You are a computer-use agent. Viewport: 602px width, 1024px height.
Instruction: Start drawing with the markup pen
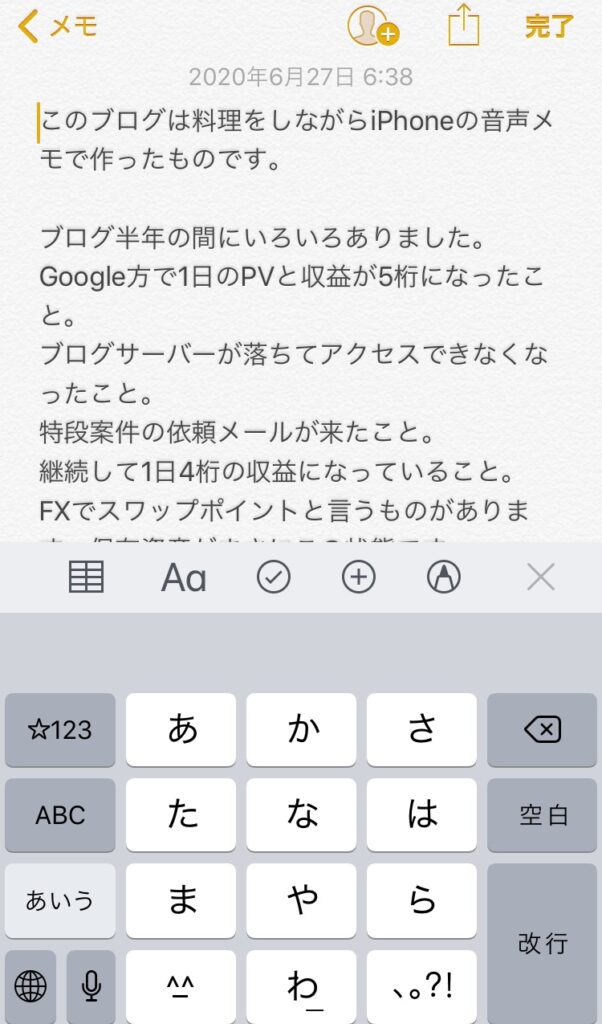click(x=443, y=577)
